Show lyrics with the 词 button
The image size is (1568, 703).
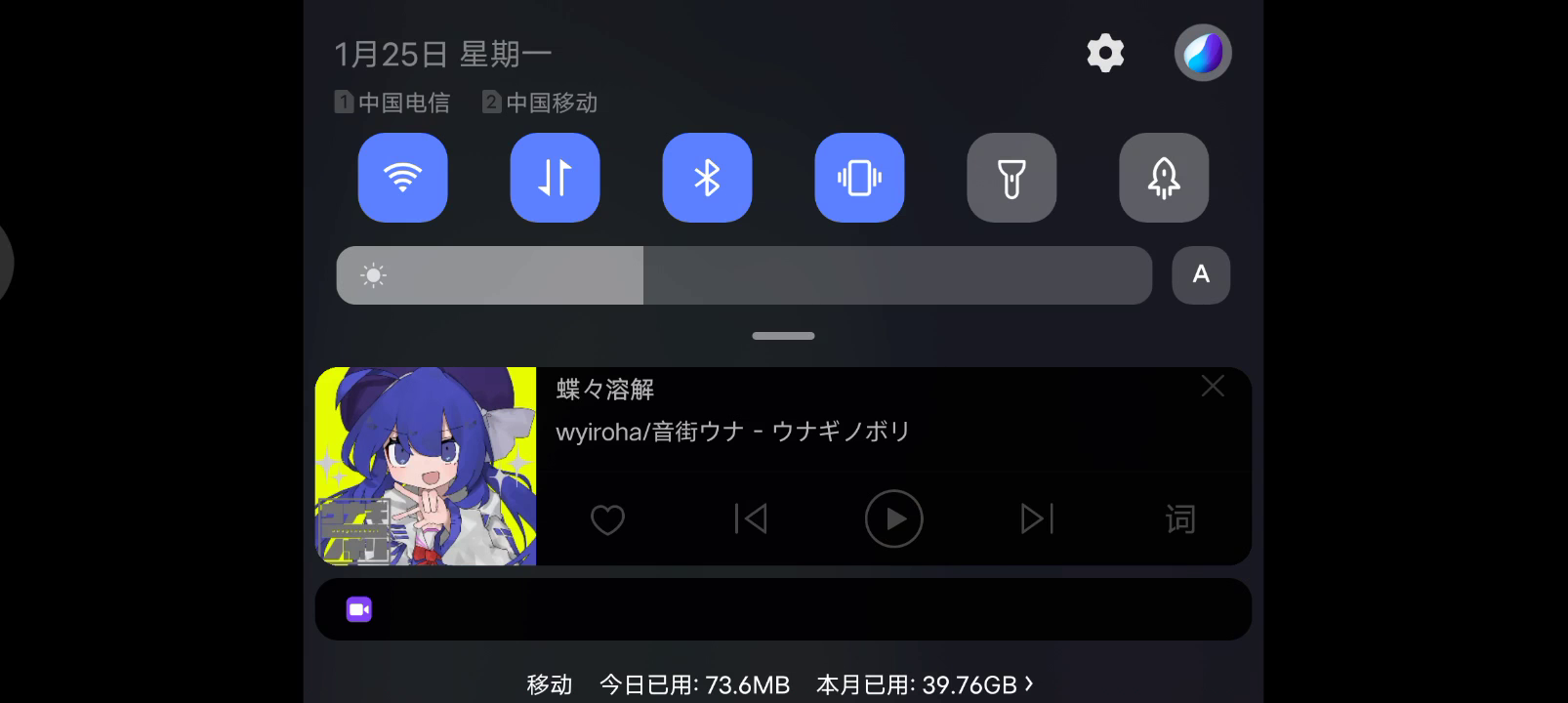point(1180,519)
